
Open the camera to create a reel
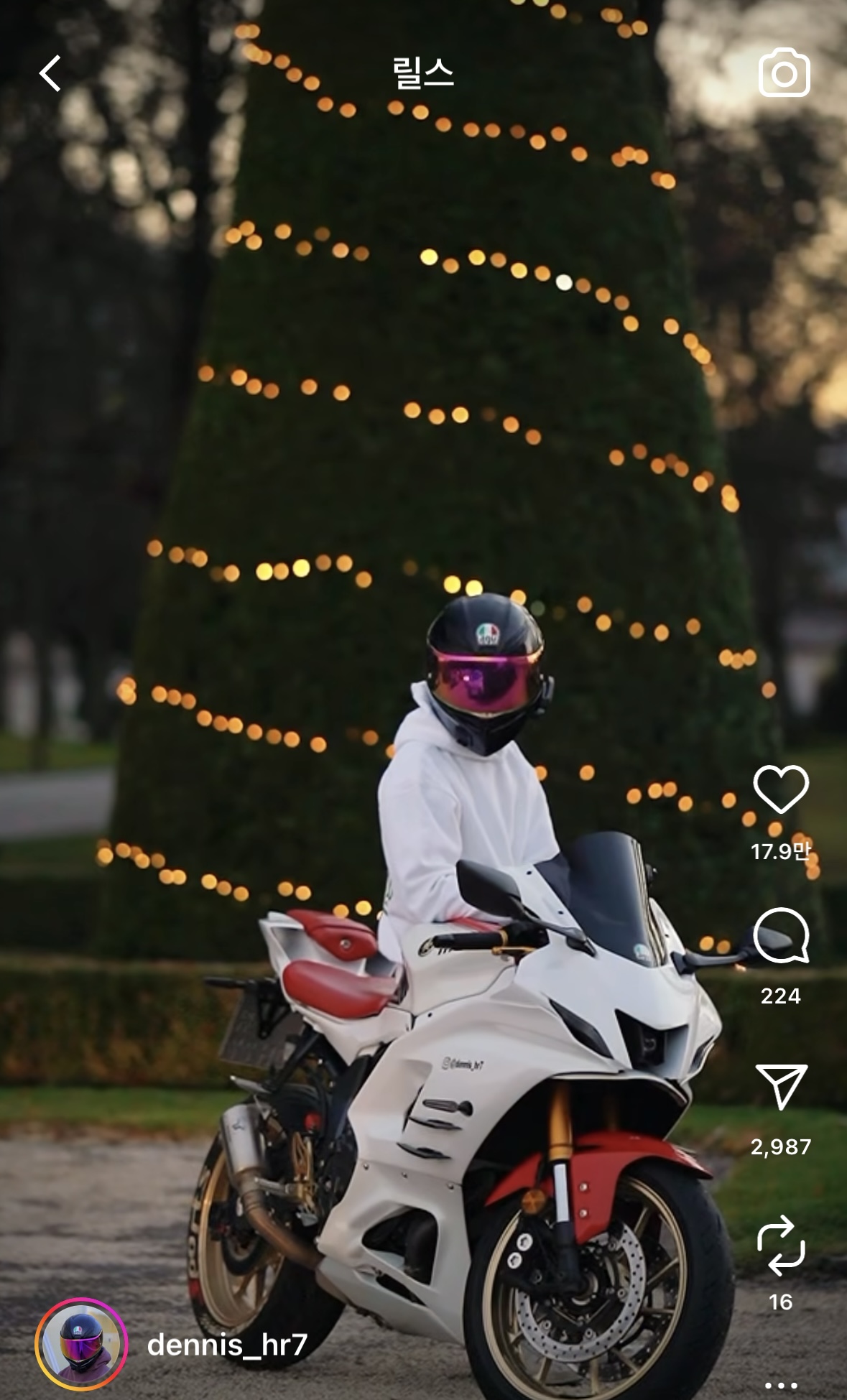(784, 73)
